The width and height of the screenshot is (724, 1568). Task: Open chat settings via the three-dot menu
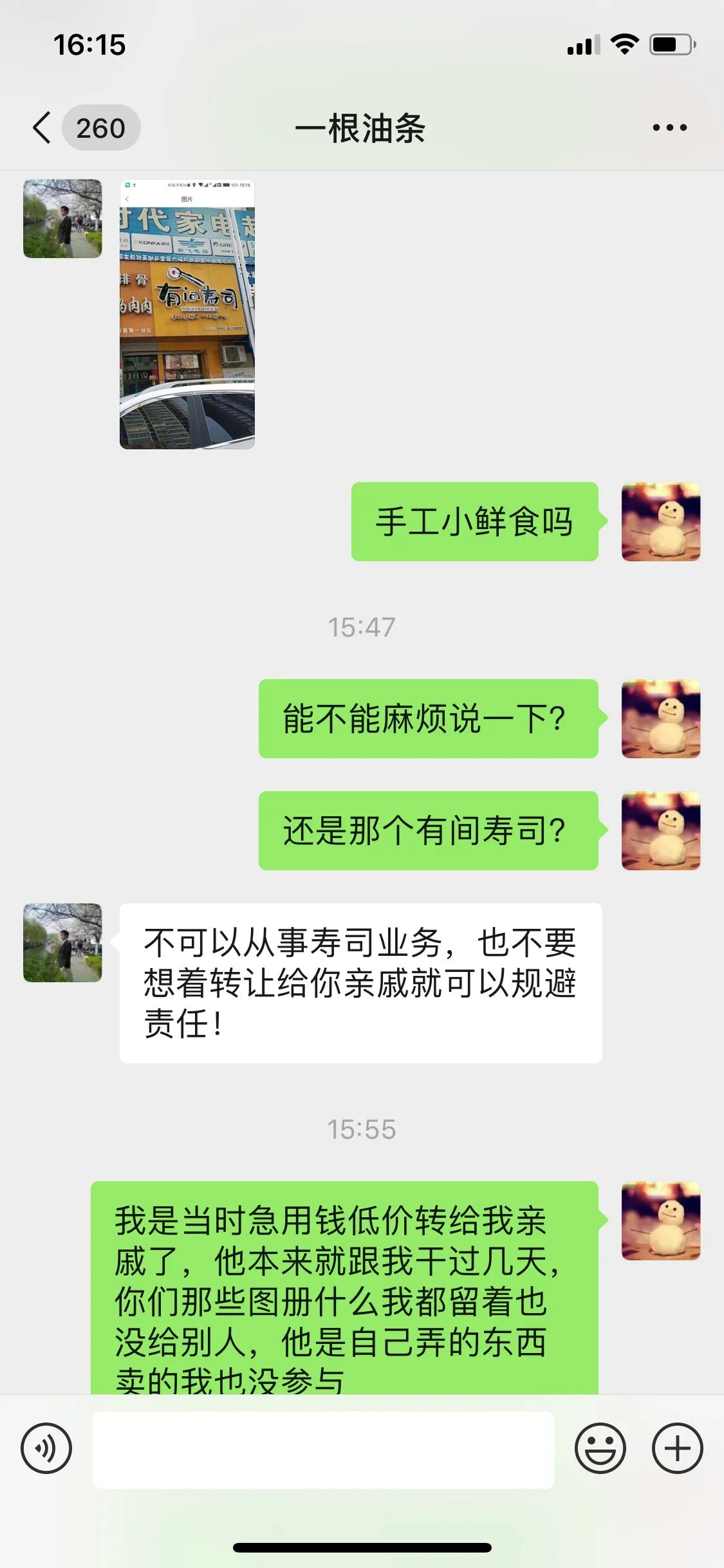click(x=668, y=127)
